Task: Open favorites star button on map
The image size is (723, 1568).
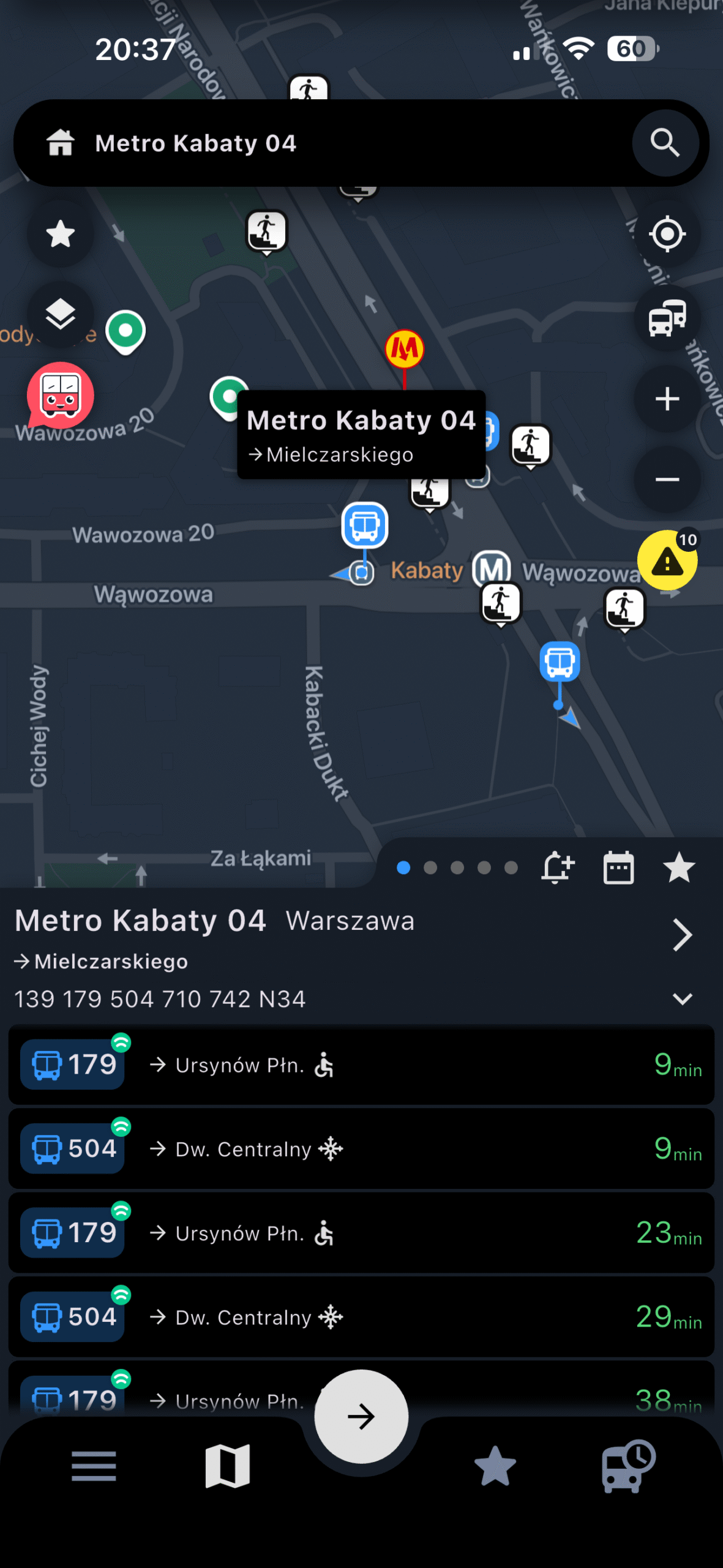Action: pyautogui.click(x=60, y=234)
